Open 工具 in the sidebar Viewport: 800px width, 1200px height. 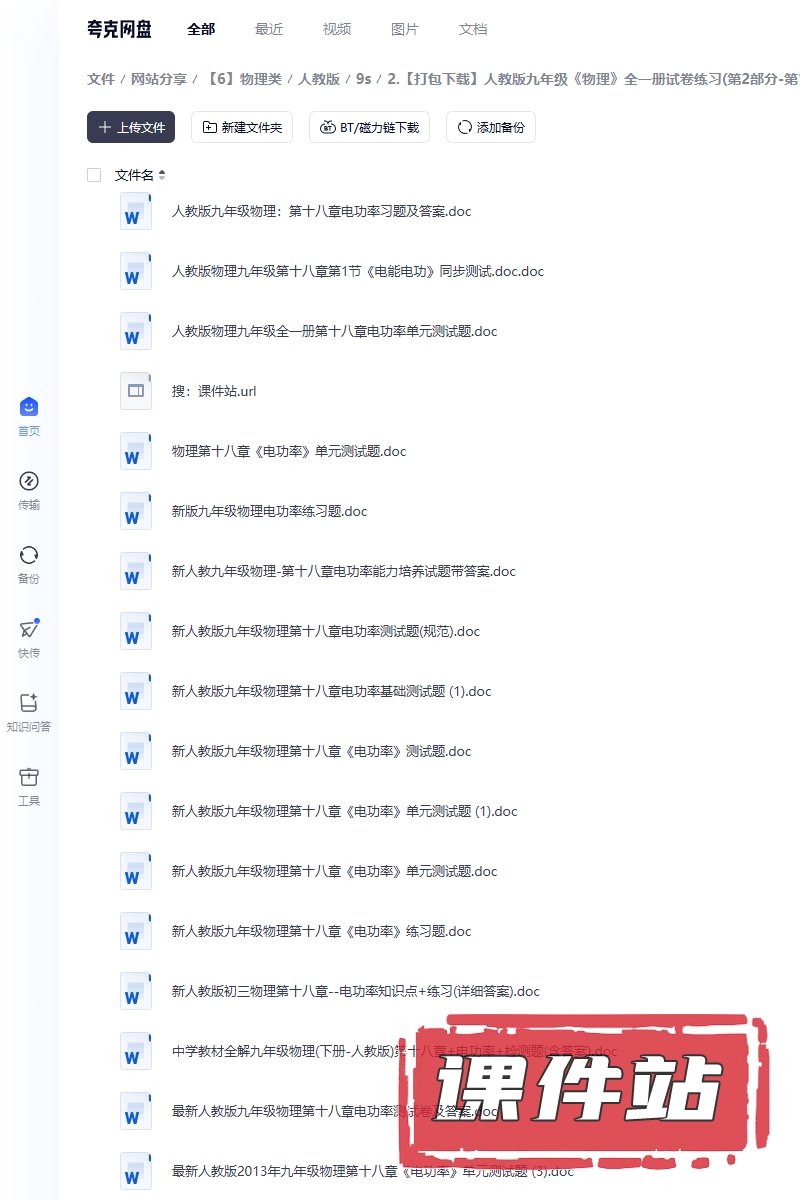[x=29, y=786]
